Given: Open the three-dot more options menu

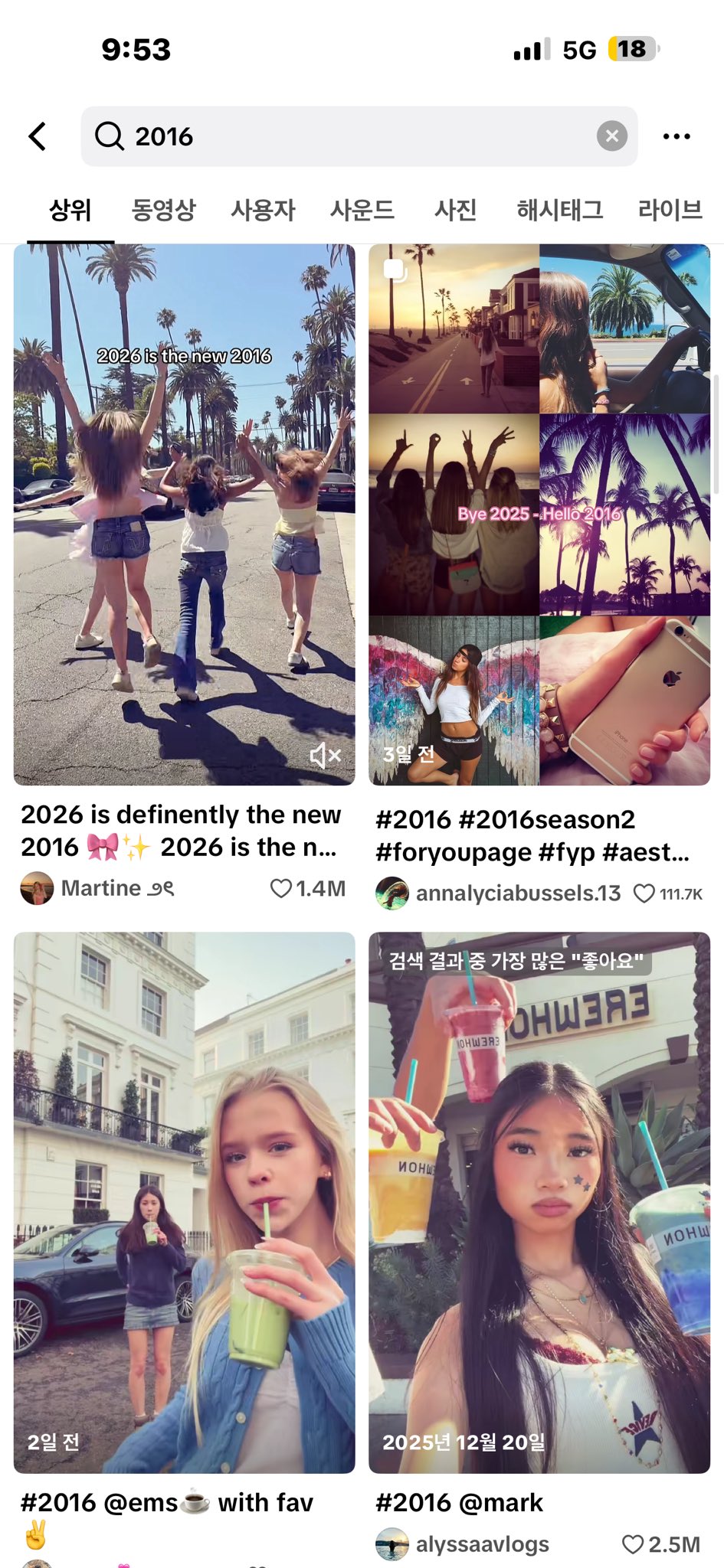Looking at the screenshot, I should coord(676,136).
